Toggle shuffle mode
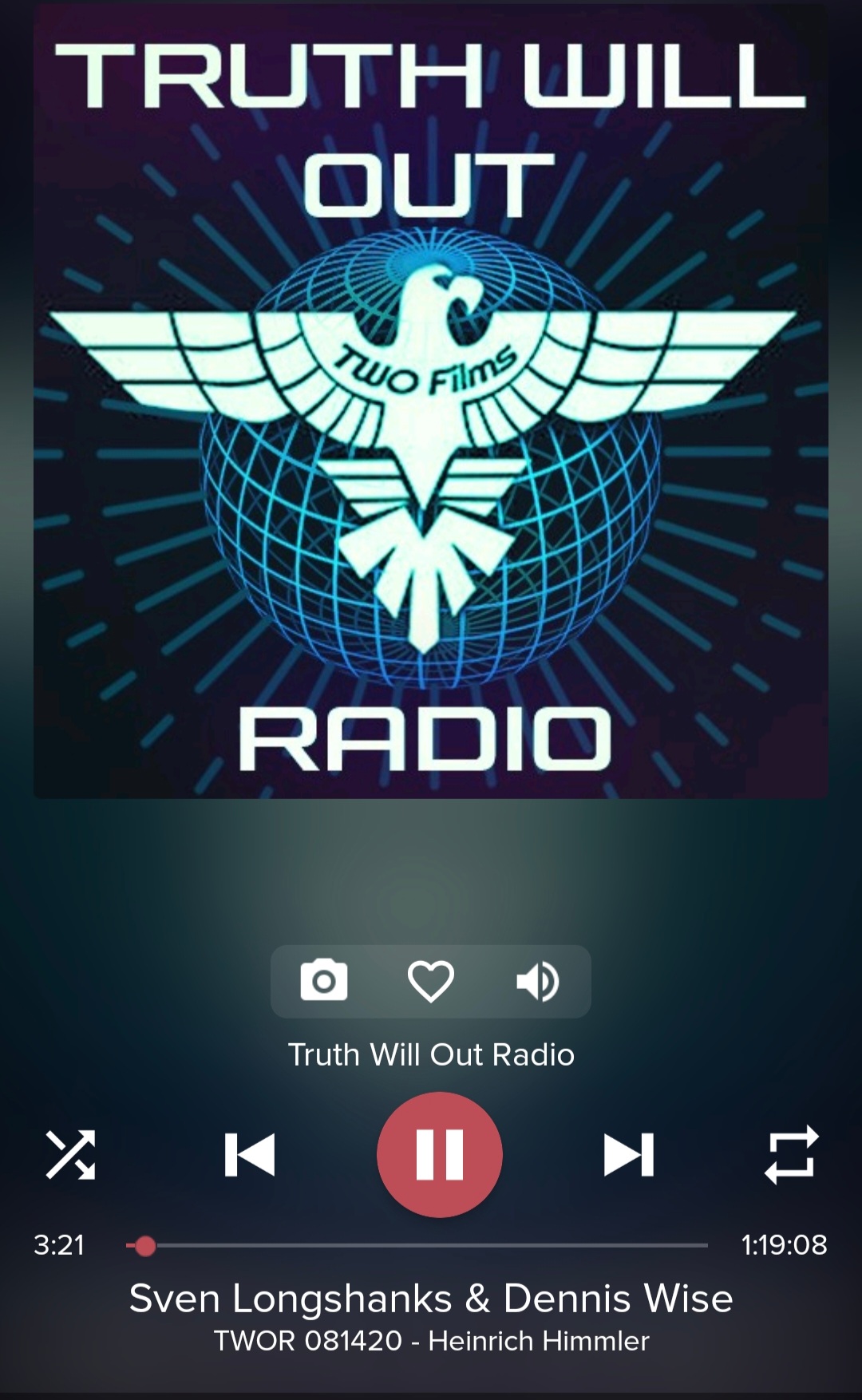The height and width of the screenshot is (1400, 862). click(70, 1155)
